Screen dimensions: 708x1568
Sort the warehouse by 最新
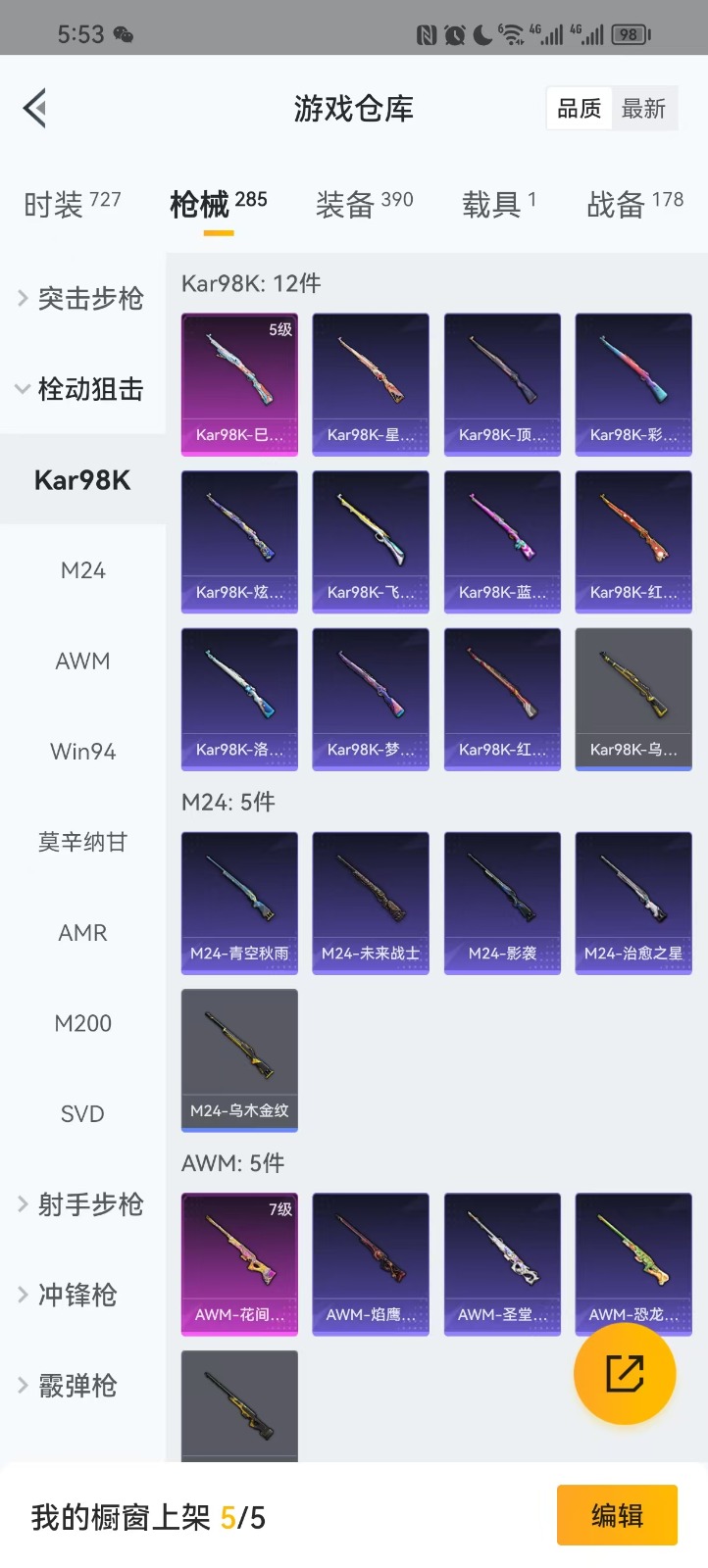pos(643,109)
